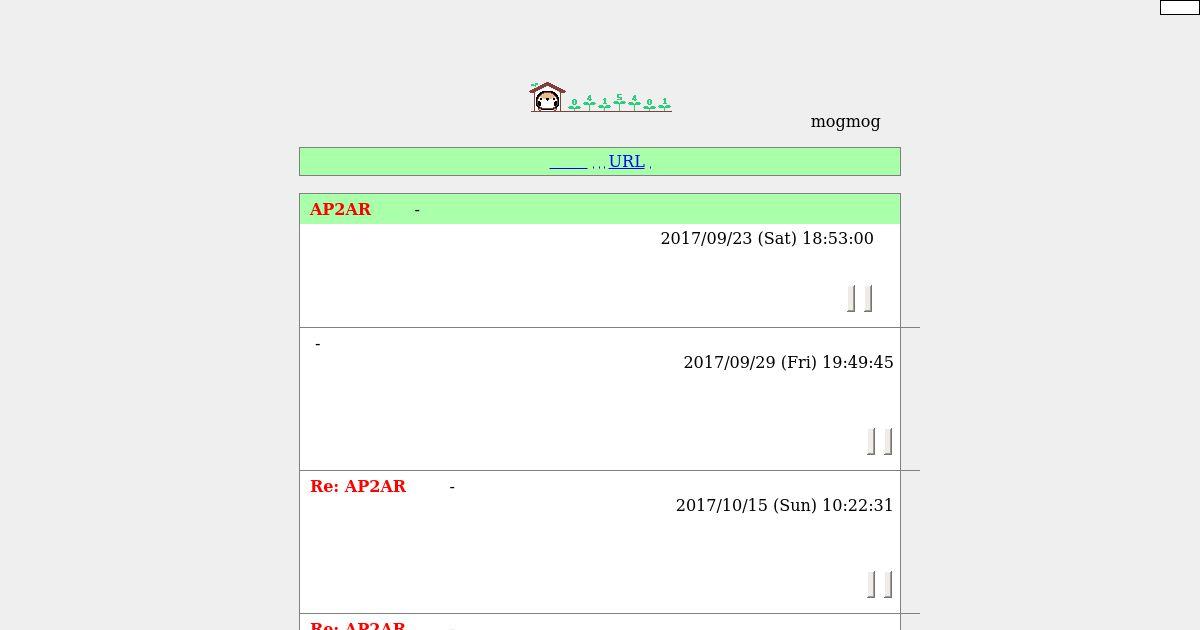Screen dimensions: 1200x630
Task: Tap right button on 2017/10/15 post
Action: (888, 584)
